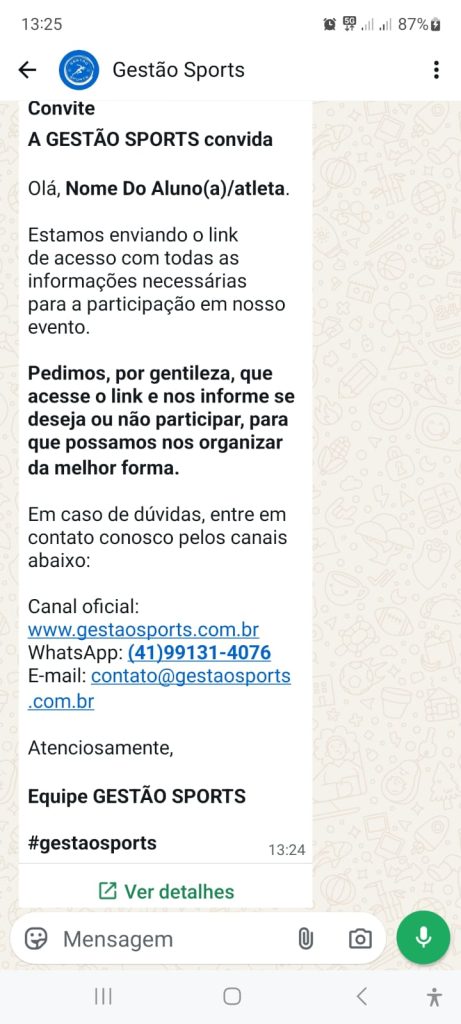Screen dimensions: 461x1024
Task: Open the www.gestaosports.com.br link
Action: point(143,630)
